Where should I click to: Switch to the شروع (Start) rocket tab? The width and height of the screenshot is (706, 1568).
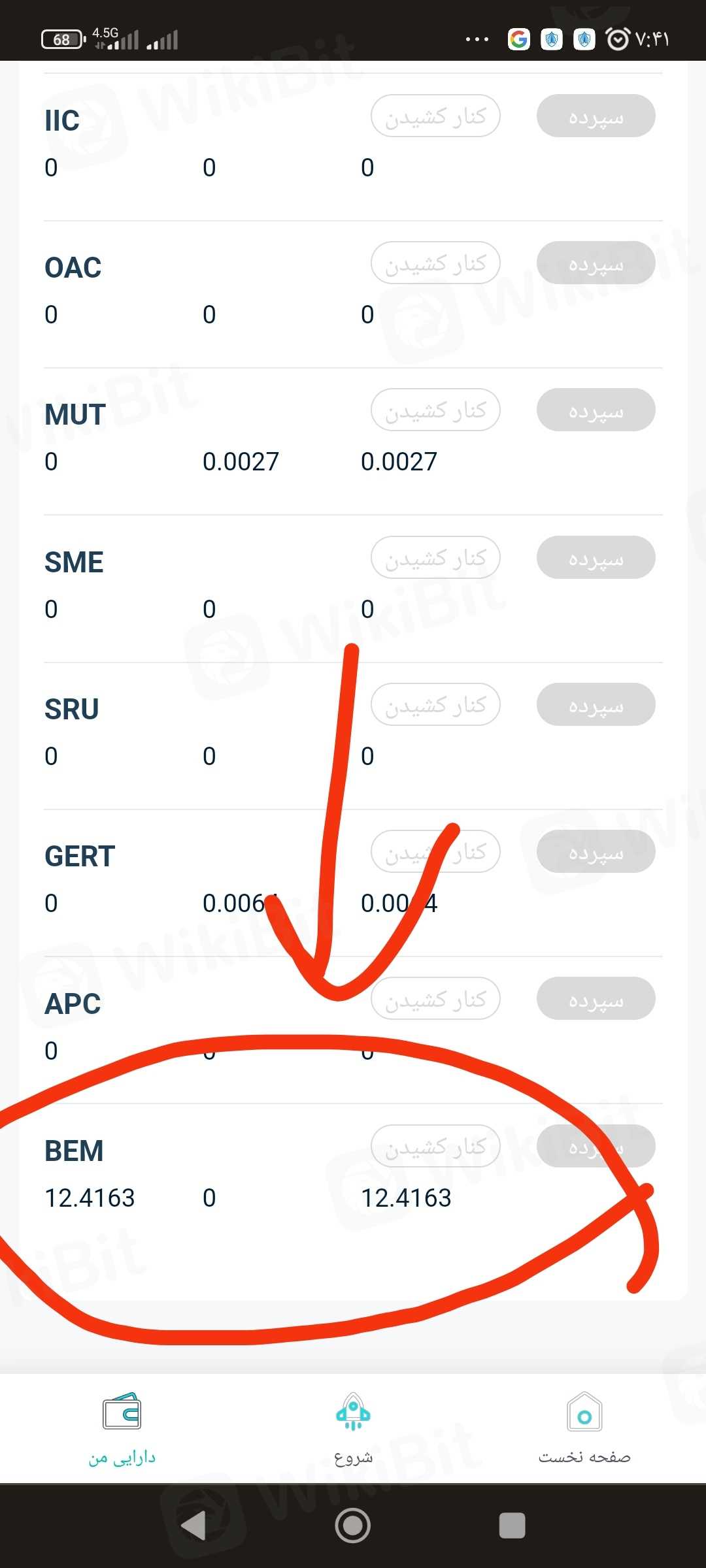pyautogui.click(x=353, y=1428)
